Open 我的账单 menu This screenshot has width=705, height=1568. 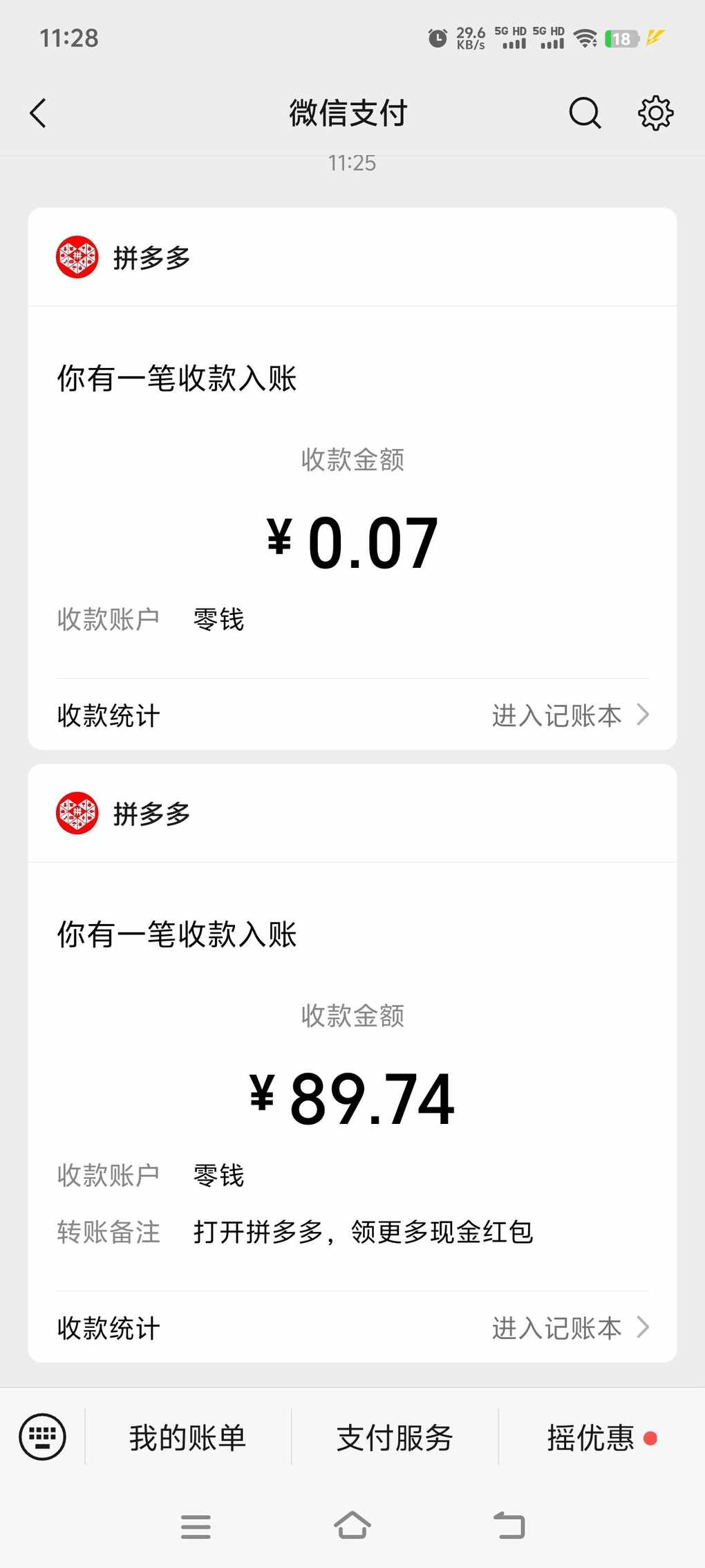point(187,1438)
